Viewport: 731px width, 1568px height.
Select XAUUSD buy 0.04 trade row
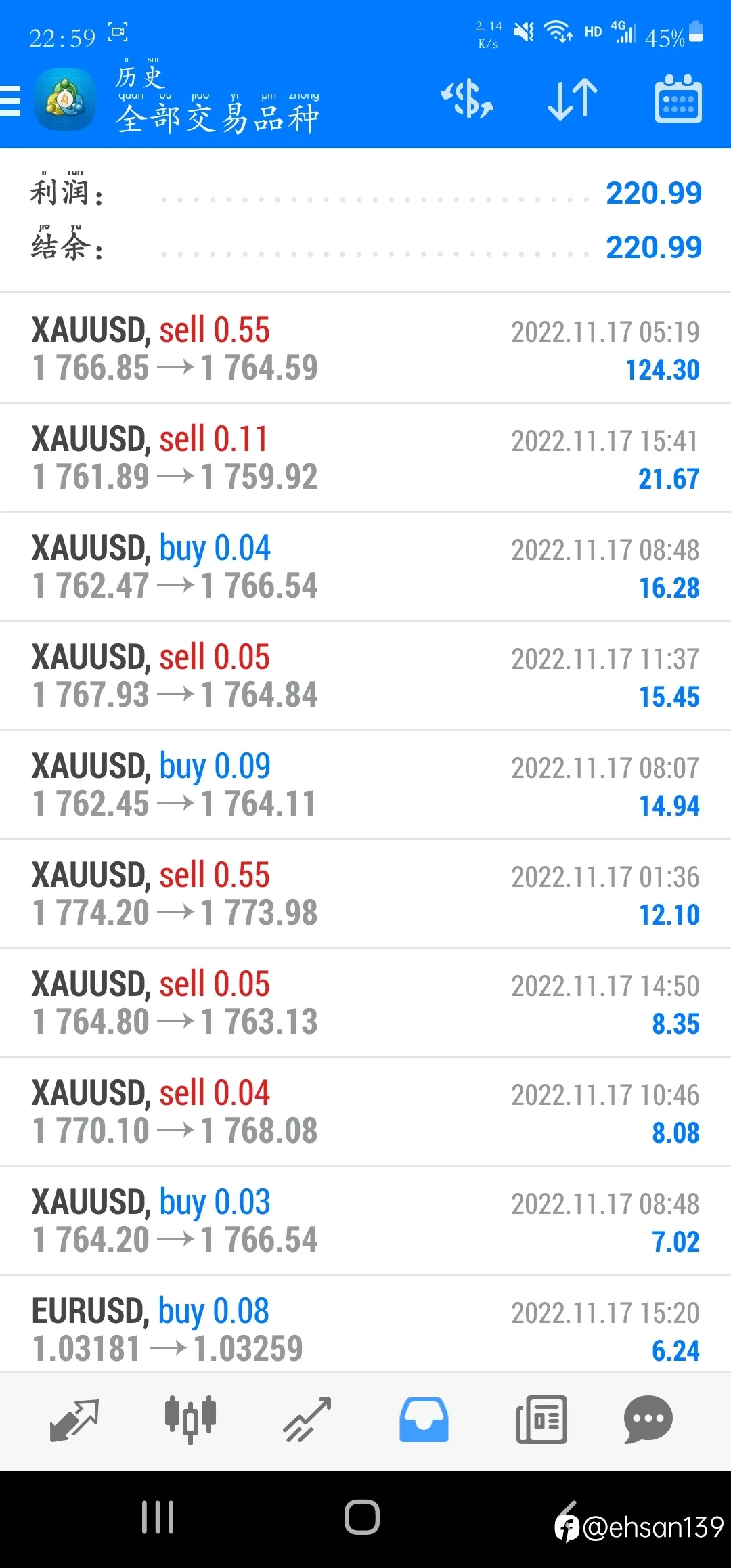click(x=365, y=567)
